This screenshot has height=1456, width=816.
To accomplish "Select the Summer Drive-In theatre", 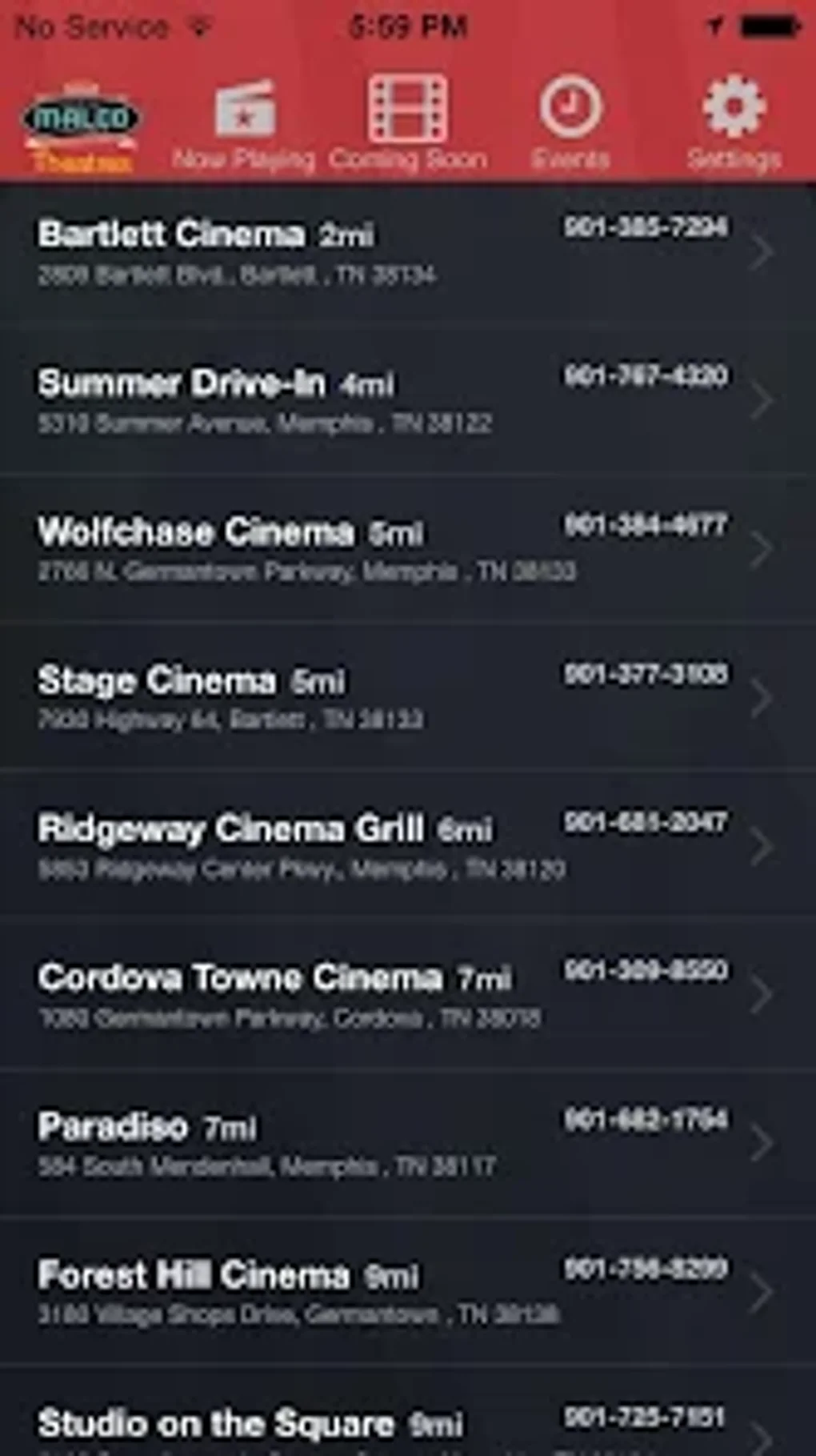I will click(384, 401).
